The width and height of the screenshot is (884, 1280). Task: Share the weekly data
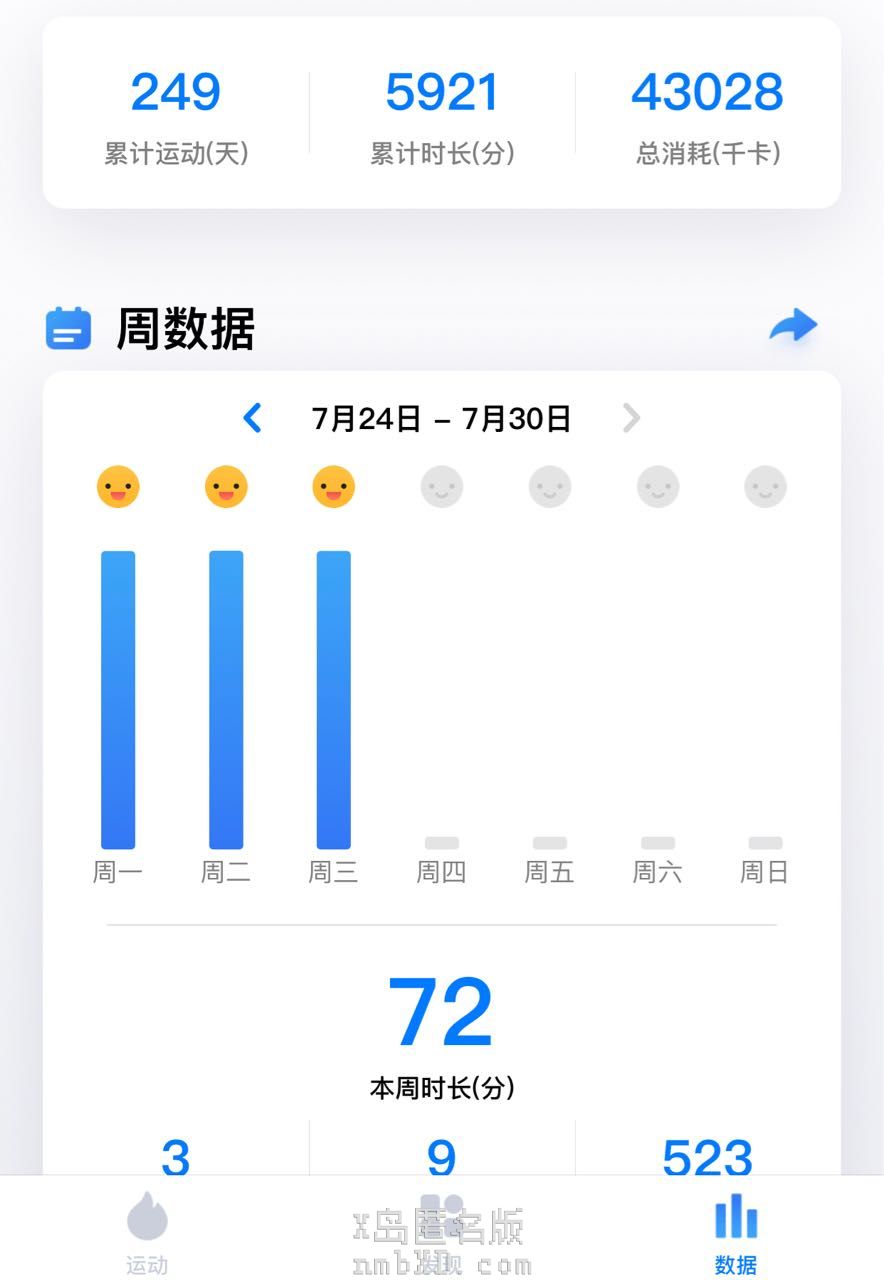[793, 327]
